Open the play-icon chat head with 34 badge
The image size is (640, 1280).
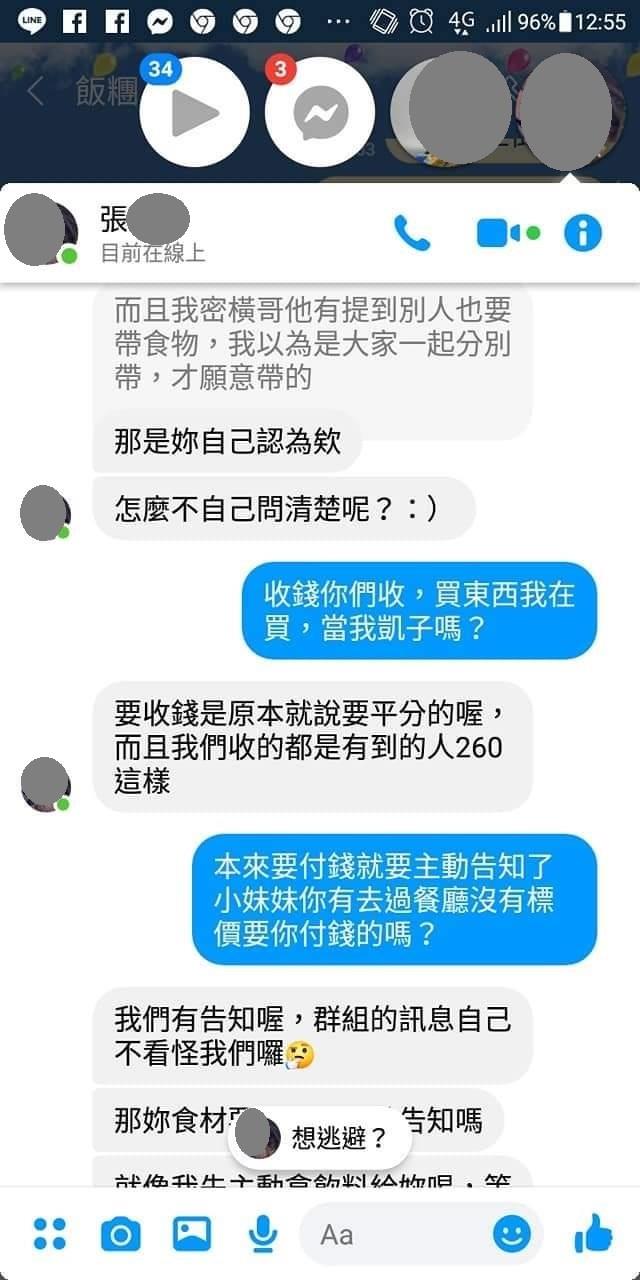click(x=194, y=112)
